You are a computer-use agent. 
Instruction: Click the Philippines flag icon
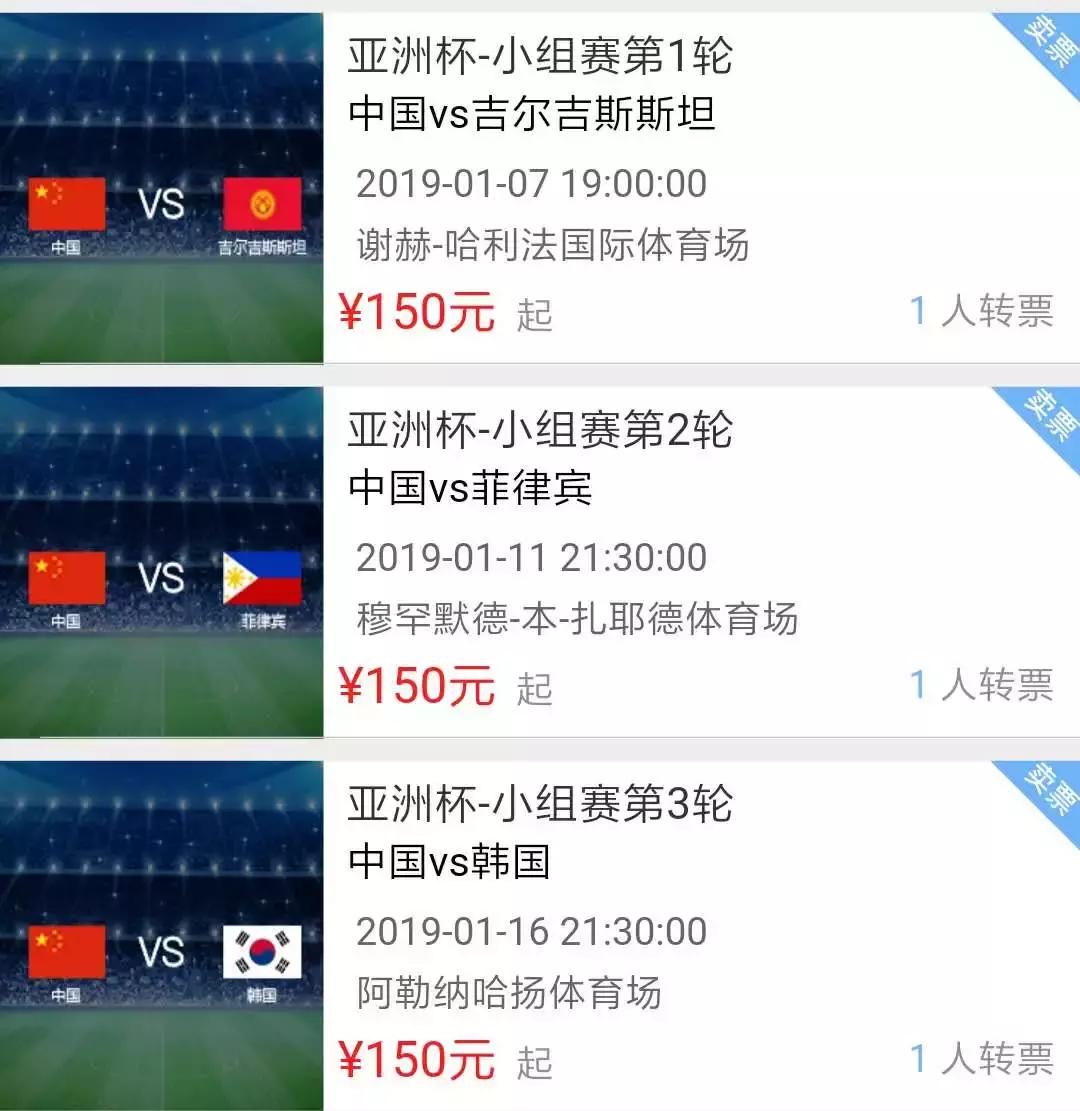[x=265, y=574]
